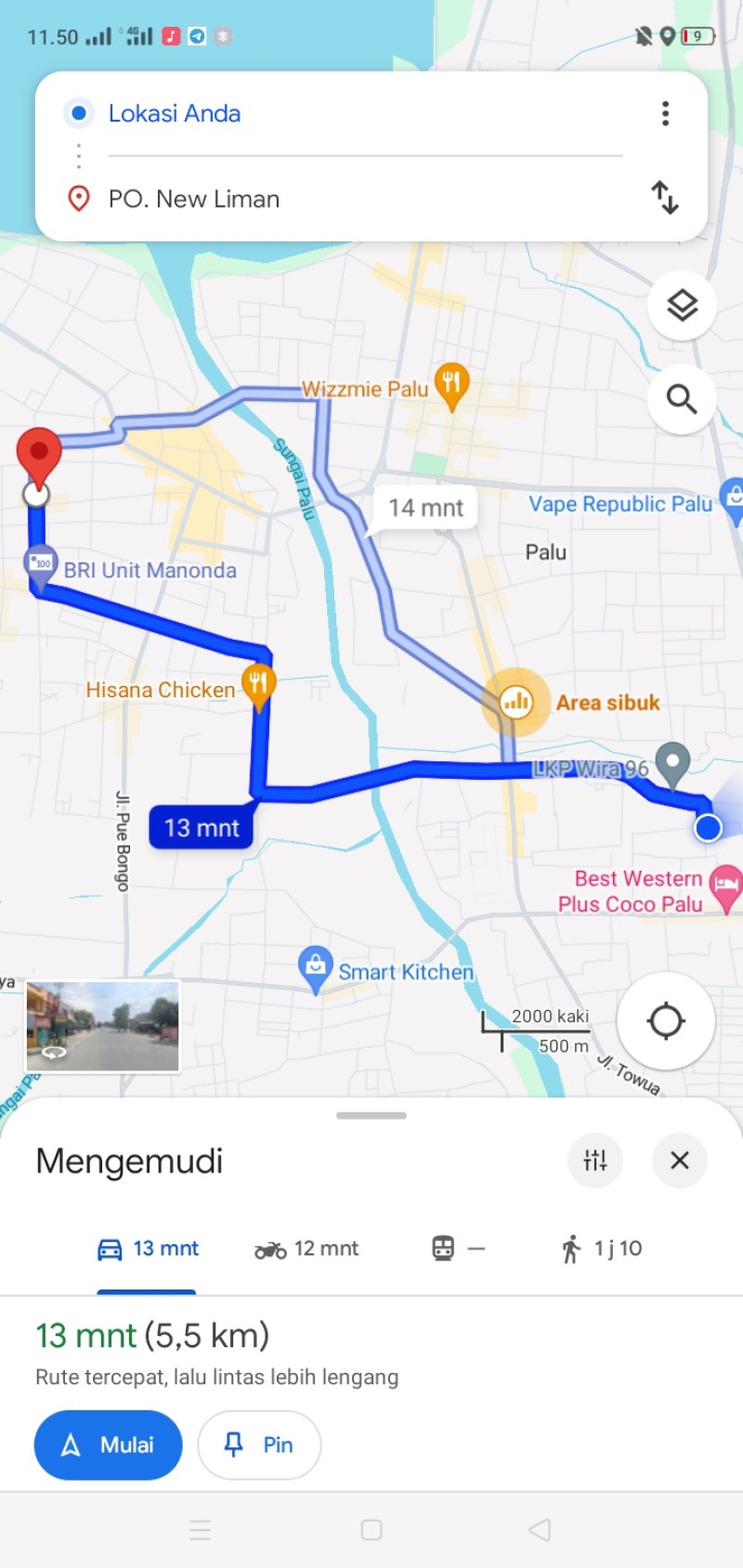Go back using system navigation
The image size is (743, 1568).
tap(540, 1530)
